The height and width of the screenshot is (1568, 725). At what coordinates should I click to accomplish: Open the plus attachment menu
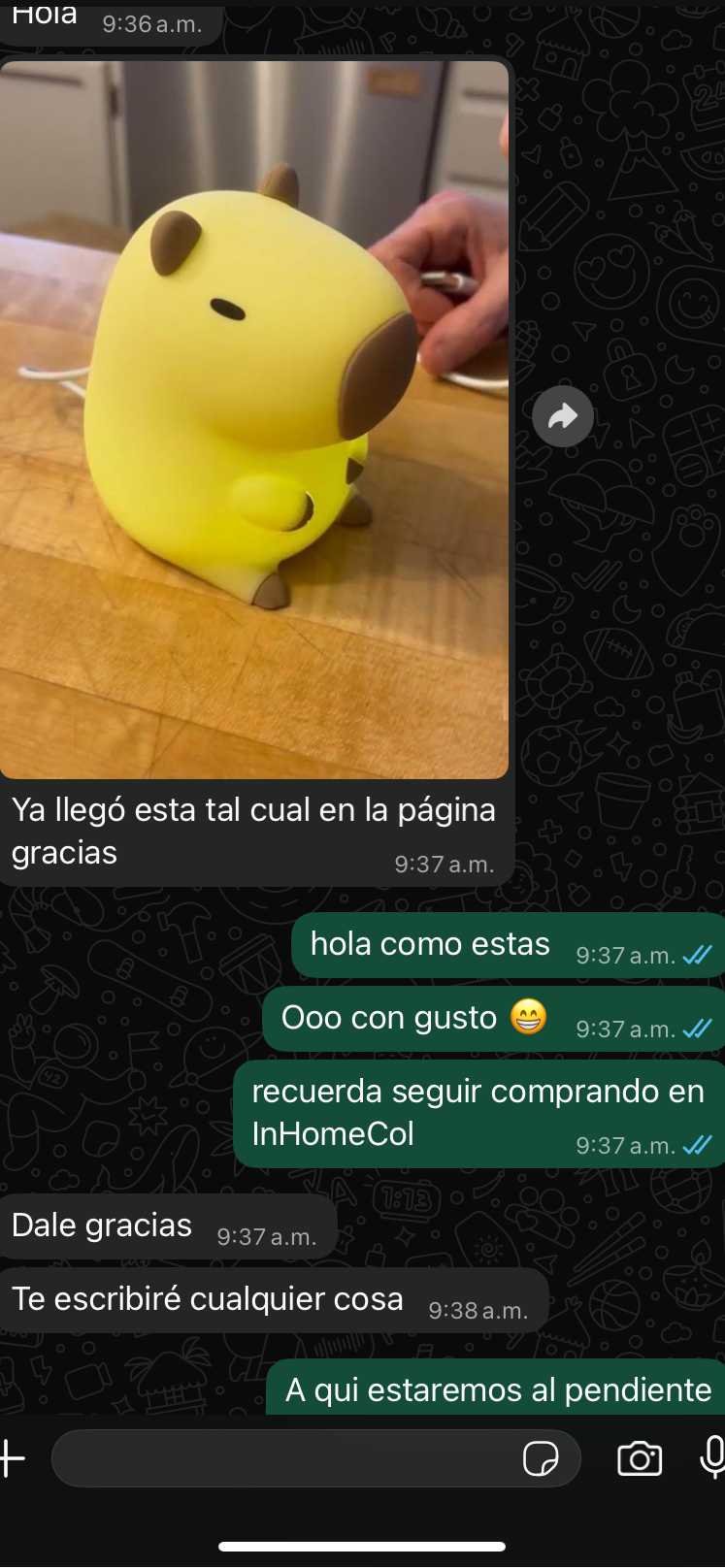click(x=12, y=1457)
